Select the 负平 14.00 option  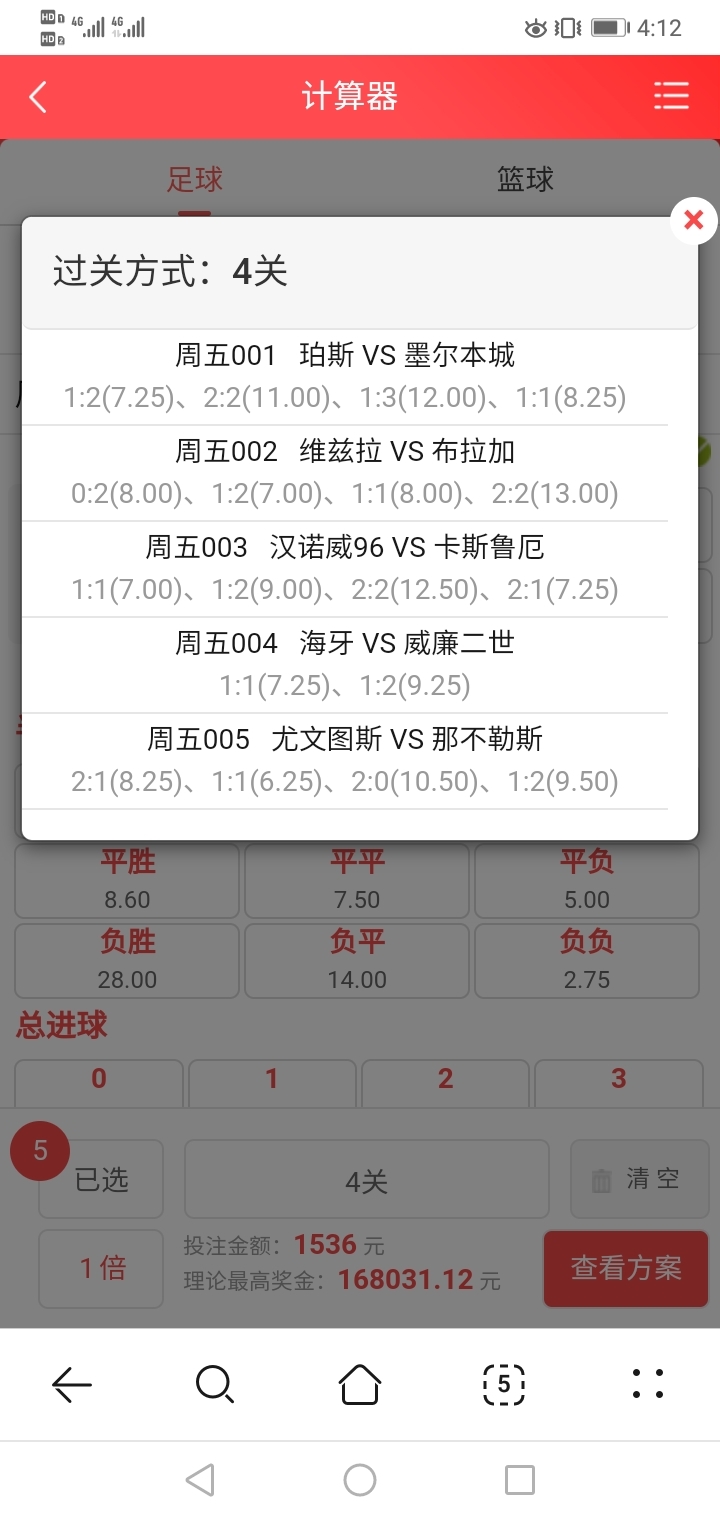357,960
